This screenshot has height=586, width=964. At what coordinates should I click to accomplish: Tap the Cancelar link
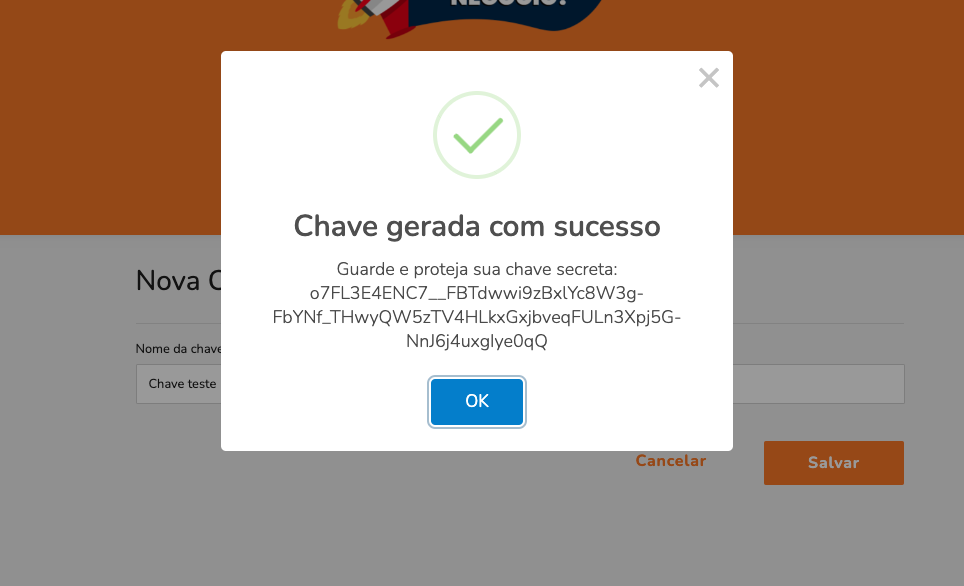click(671, 461)
